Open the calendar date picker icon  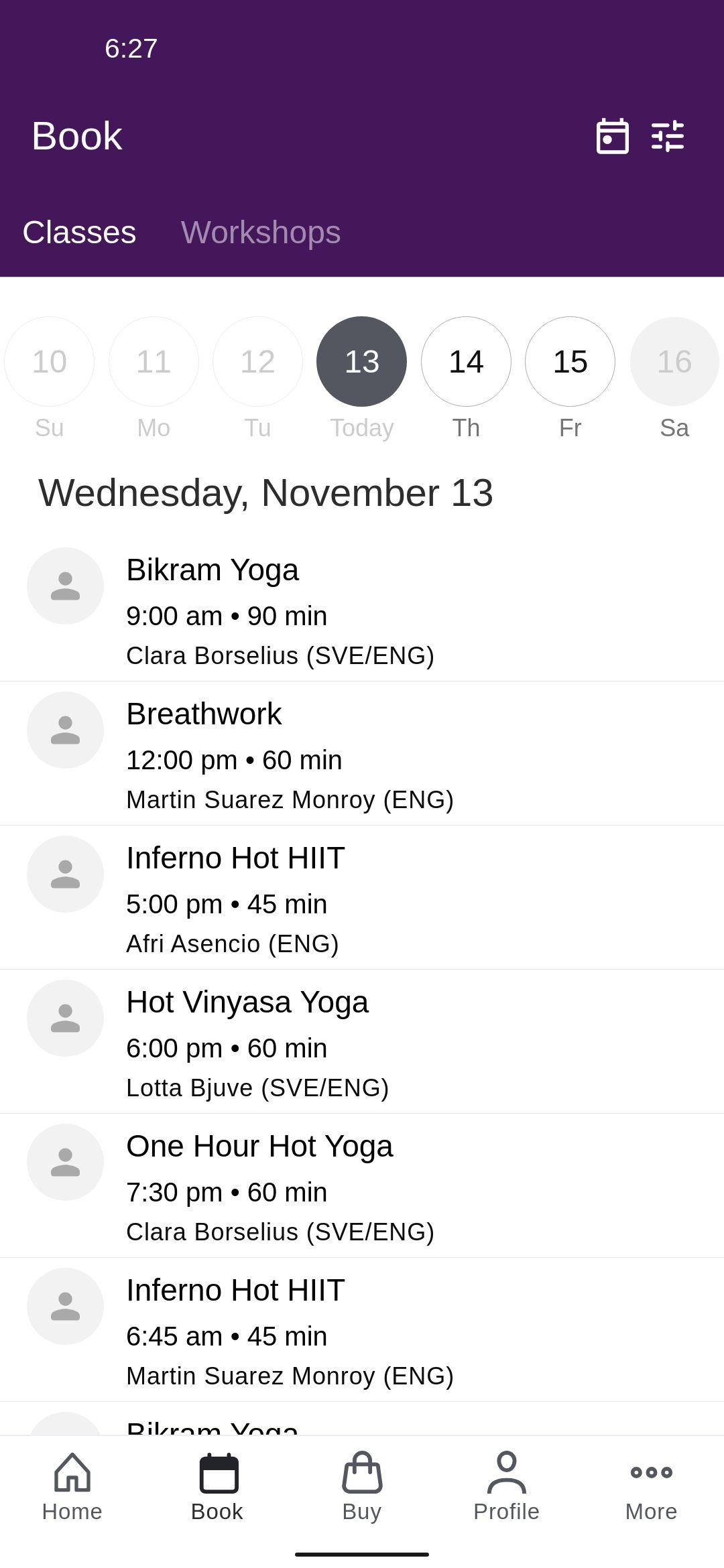(612, 136)
